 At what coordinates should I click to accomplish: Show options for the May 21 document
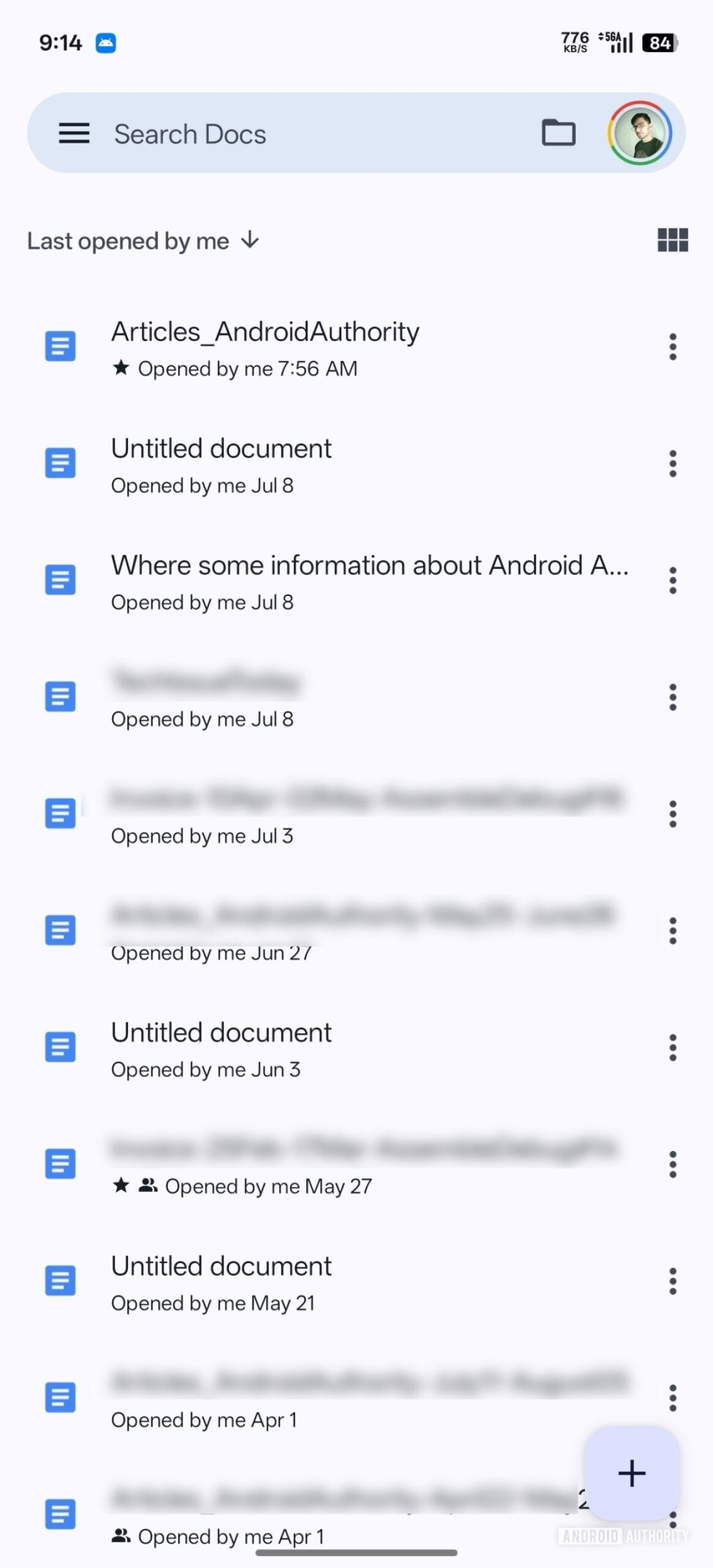point(673,1281)
